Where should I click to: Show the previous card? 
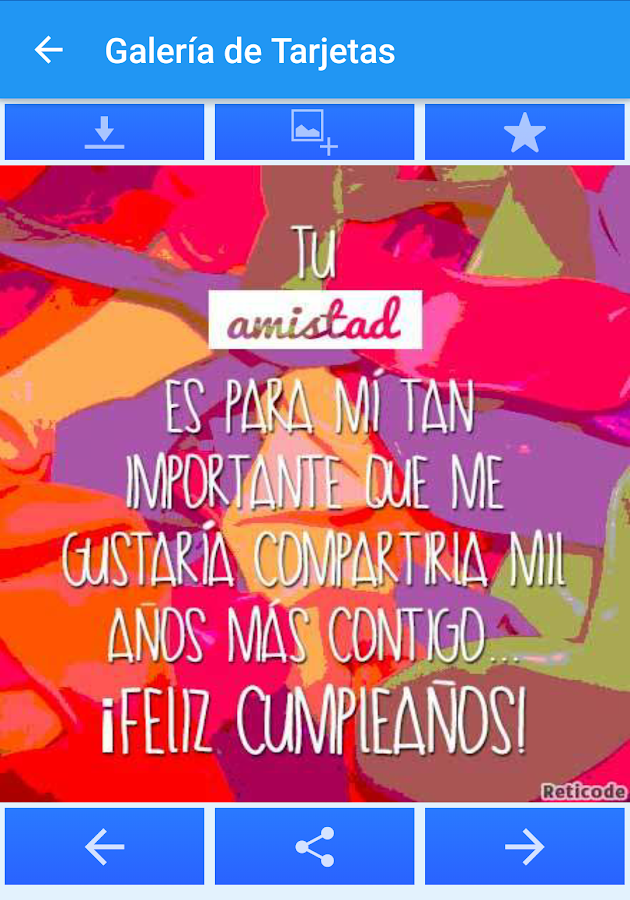pyautogui.click(x=104, y=847)
